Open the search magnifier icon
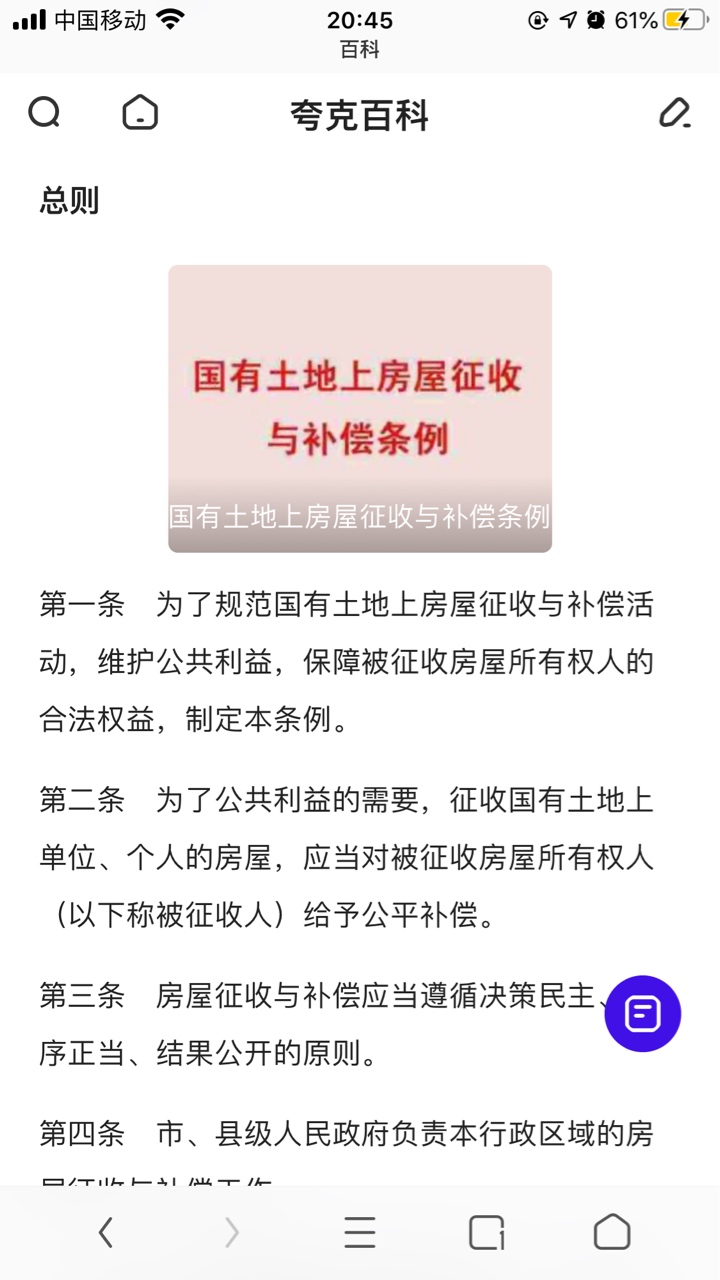The image size is (720, 1280). coord(44,112)
